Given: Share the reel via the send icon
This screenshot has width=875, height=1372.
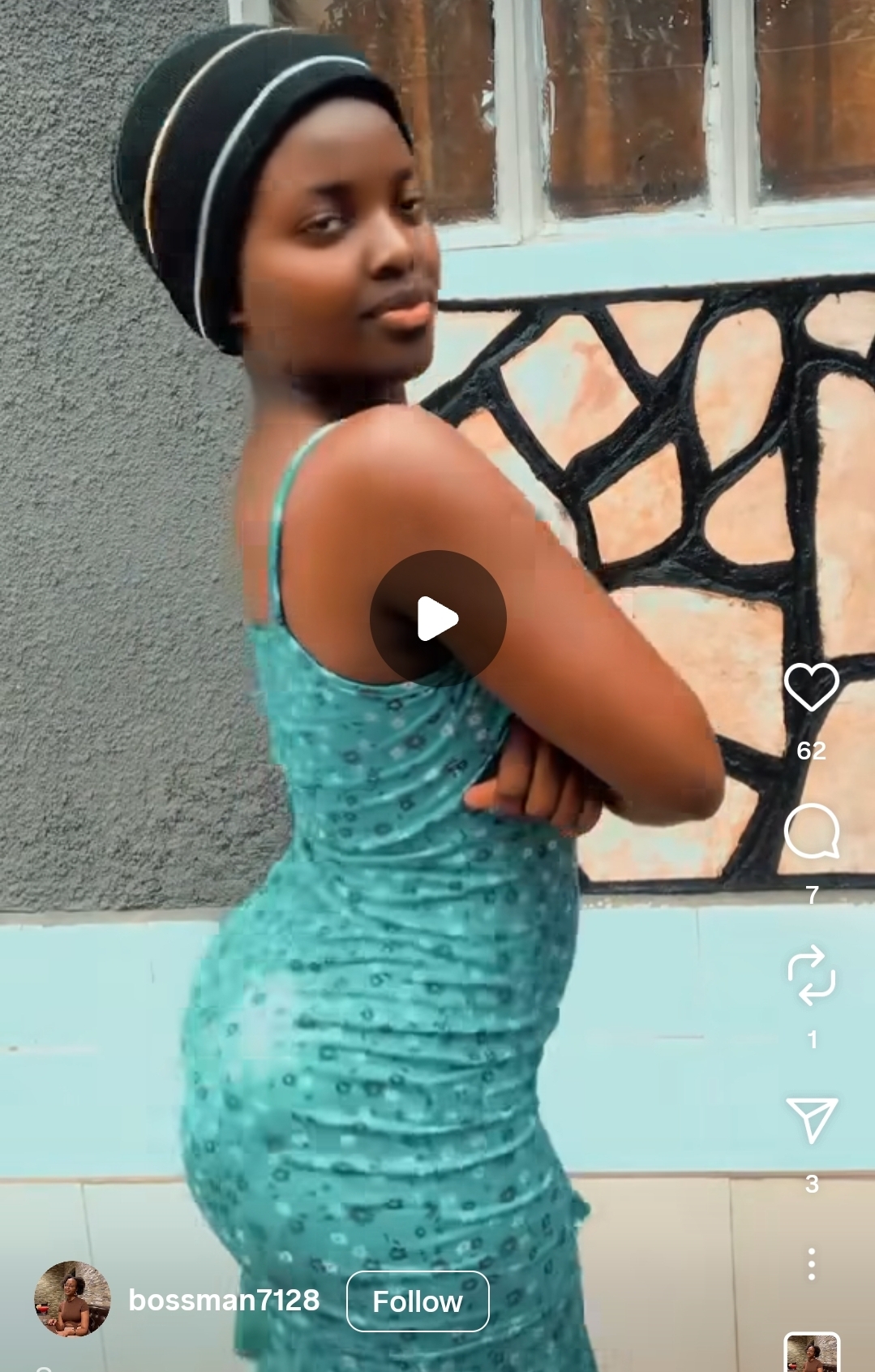Looking at the screenshot, I should (811, 1120).
